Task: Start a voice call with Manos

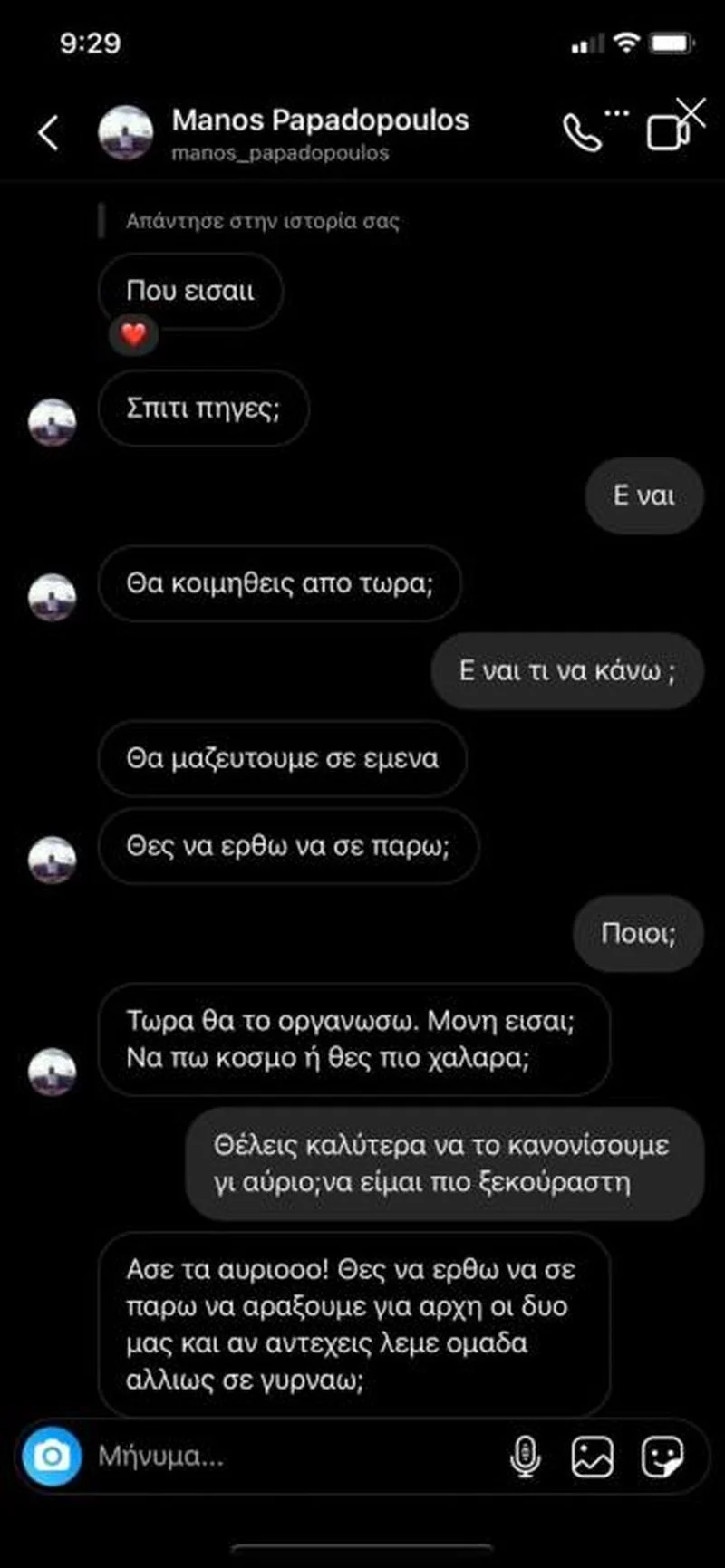Action: pyautogui.click(x=582, y=134)
